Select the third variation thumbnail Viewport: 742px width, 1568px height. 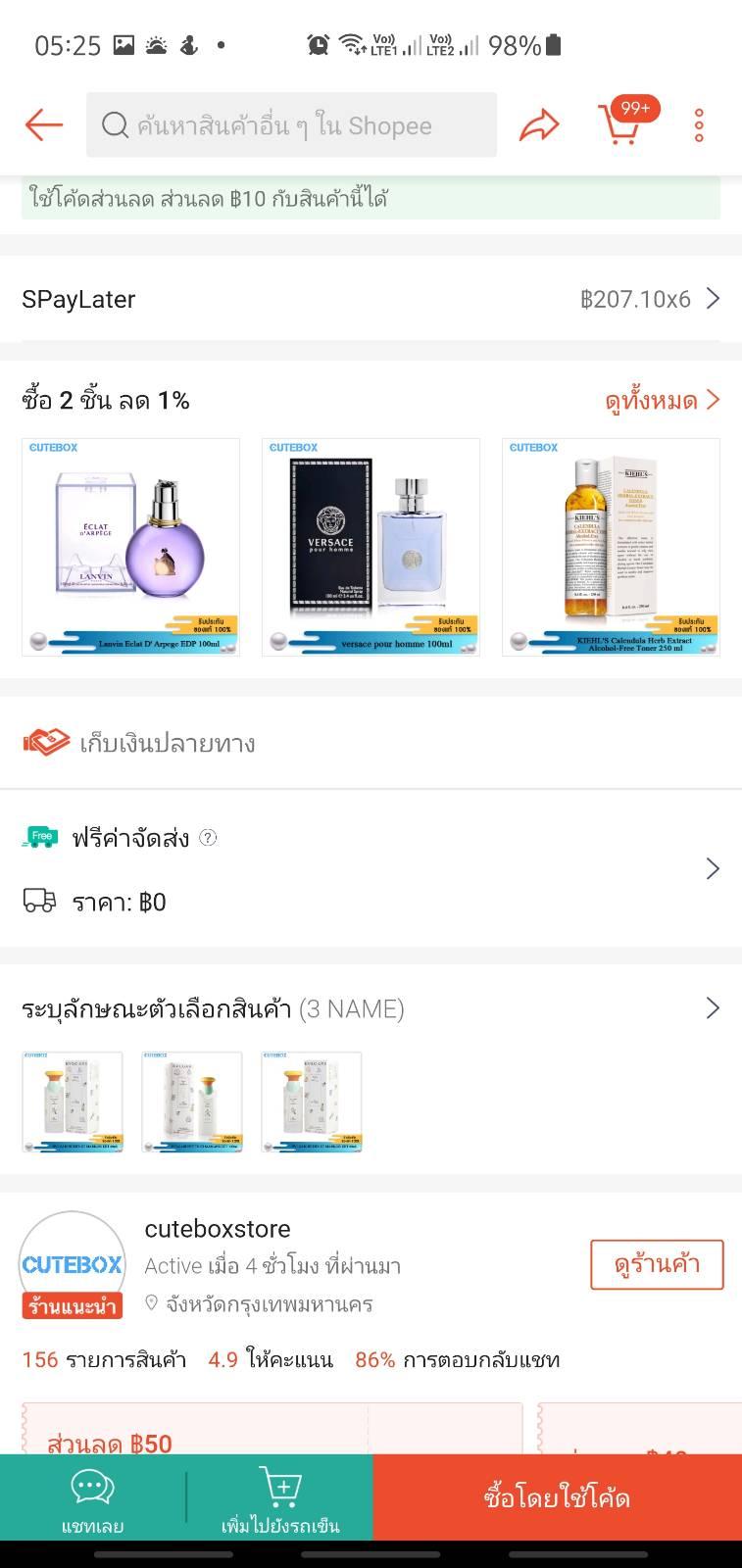point(312,1102)
